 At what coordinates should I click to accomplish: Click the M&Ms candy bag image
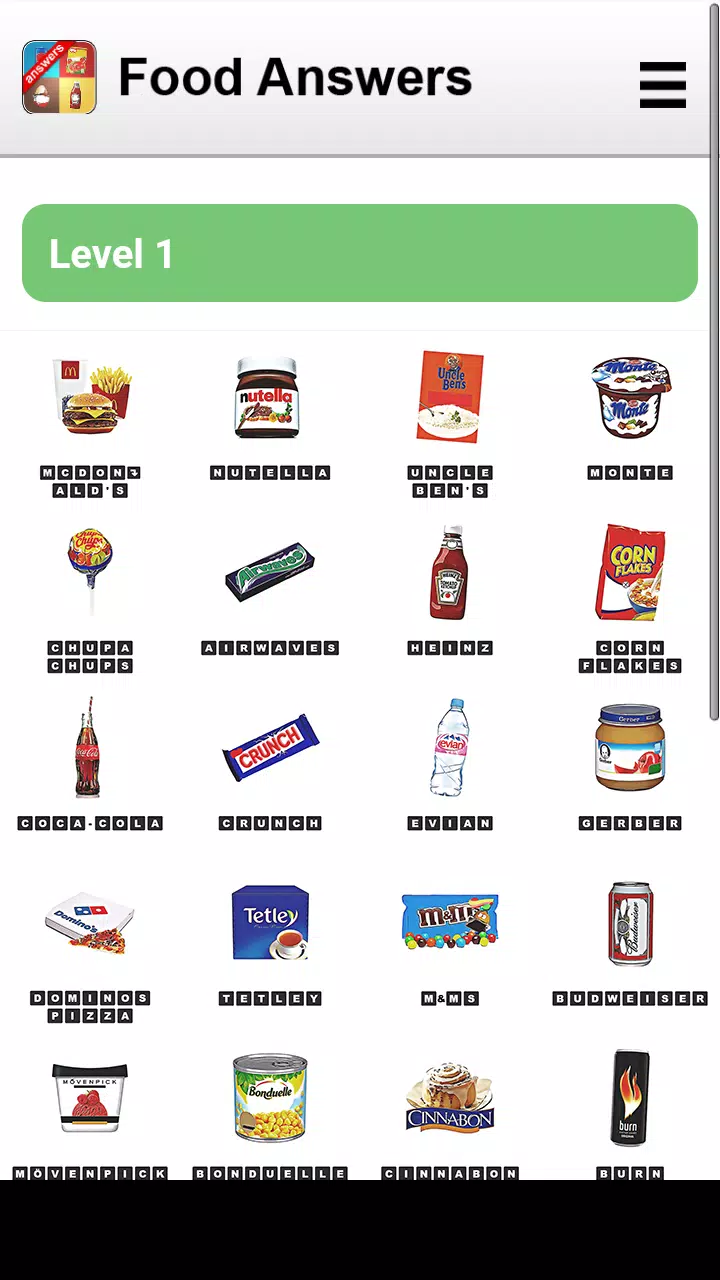(450, 922)
